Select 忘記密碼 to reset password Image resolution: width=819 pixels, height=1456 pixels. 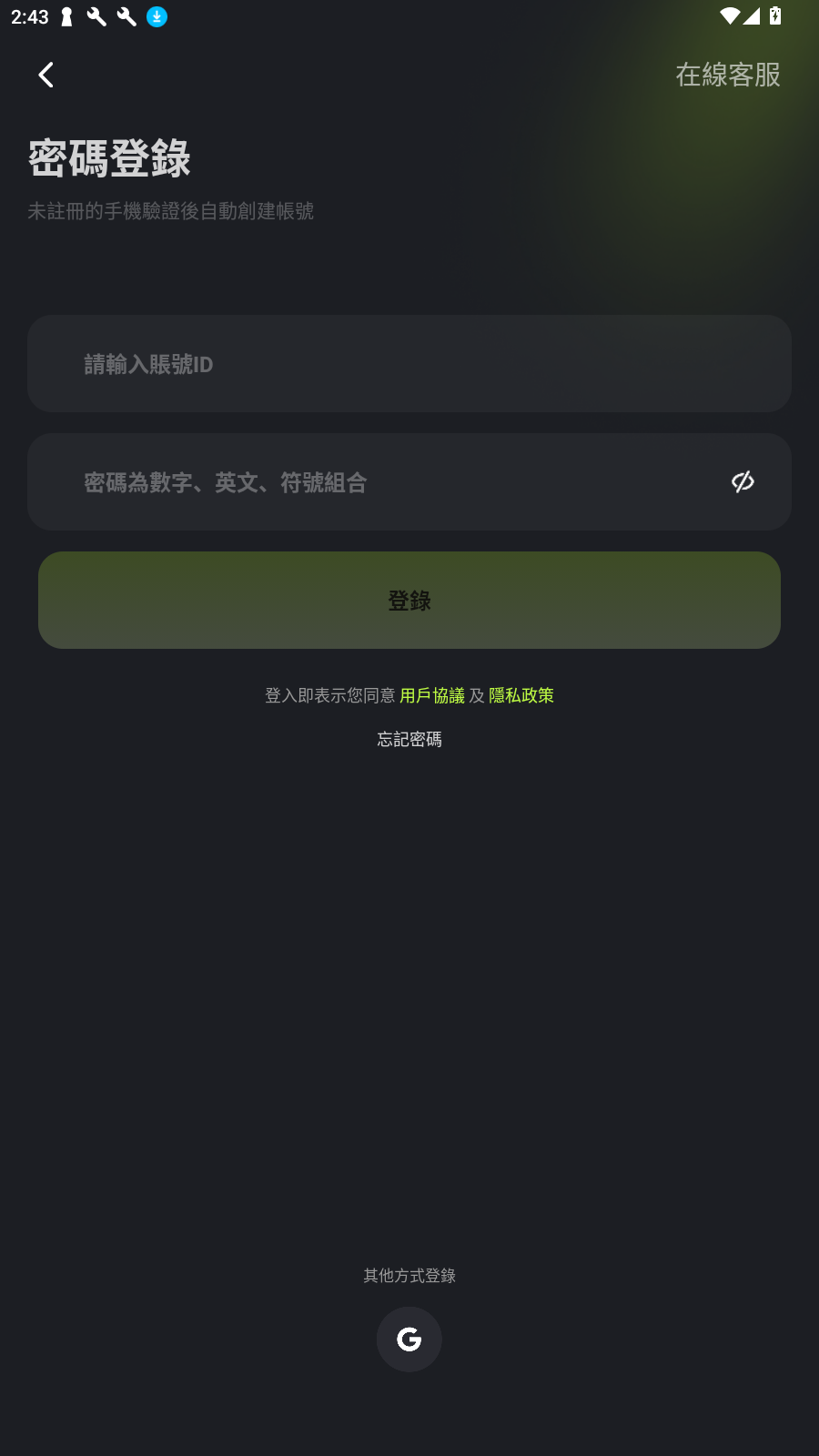click(x=409, y=739)
